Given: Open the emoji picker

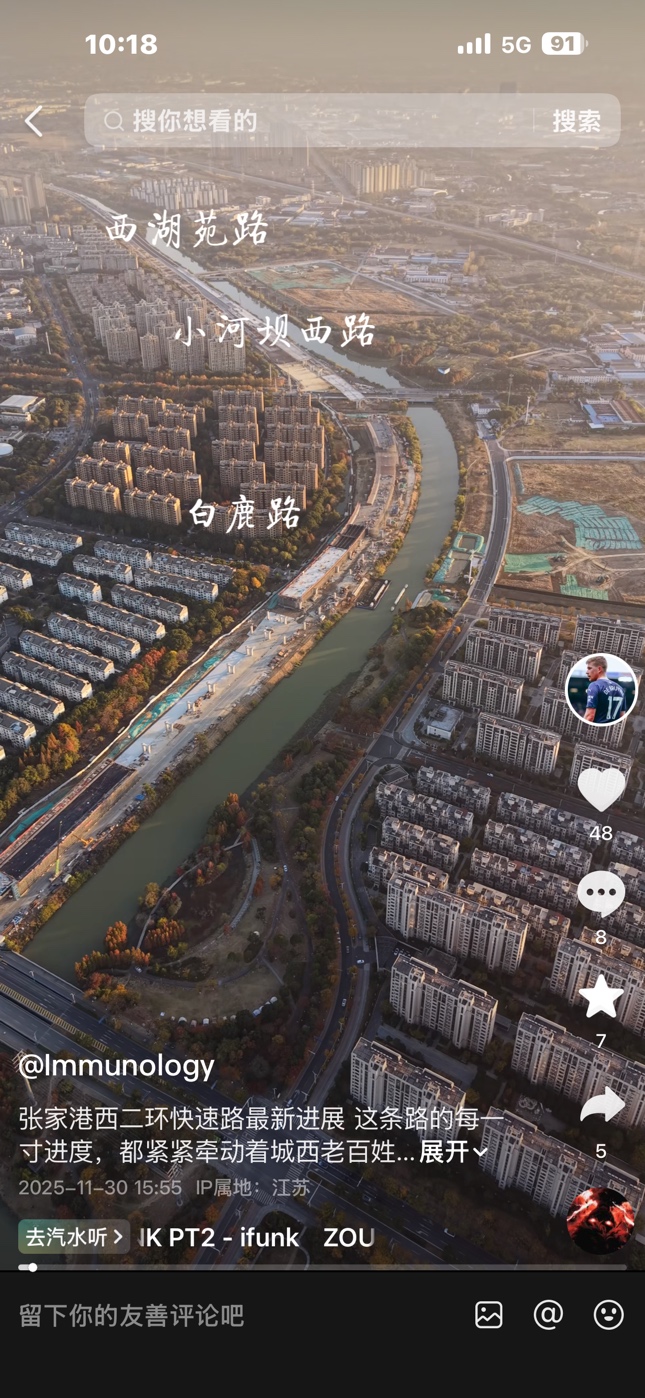Looking at the screenshot, I should (608, 1315).
